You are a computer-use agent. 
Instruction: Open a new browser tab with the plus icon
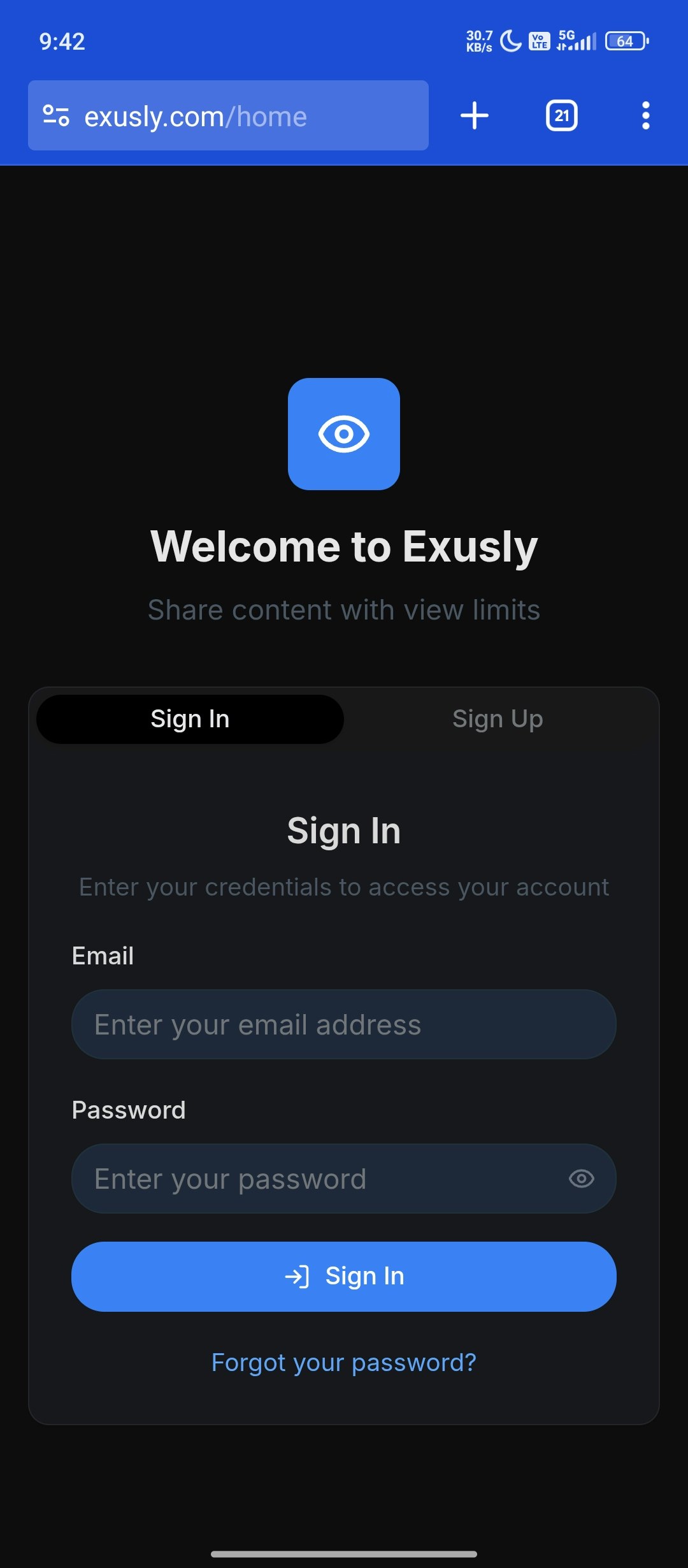pos(475,115)
